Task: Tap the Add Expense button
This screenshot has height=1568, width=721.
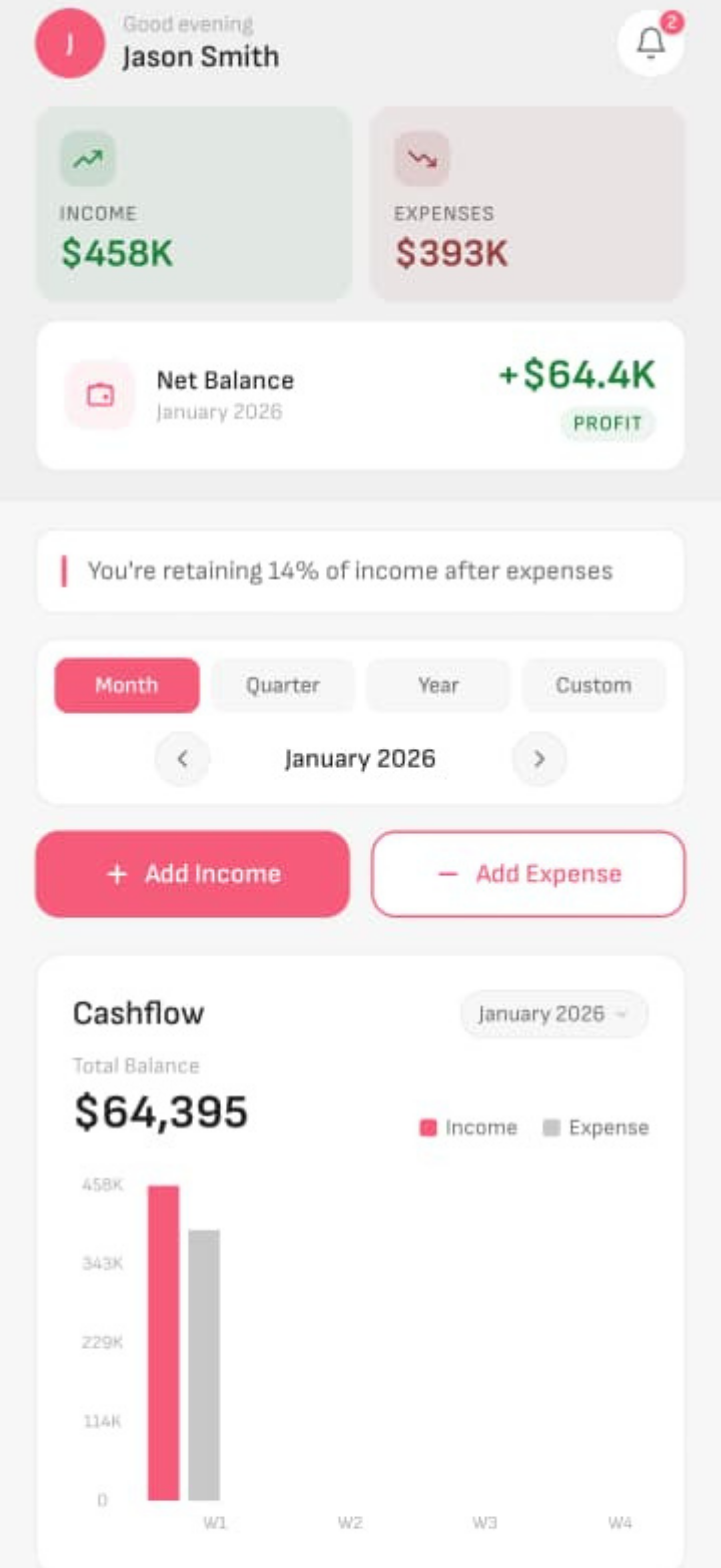Action: (528, 874)
